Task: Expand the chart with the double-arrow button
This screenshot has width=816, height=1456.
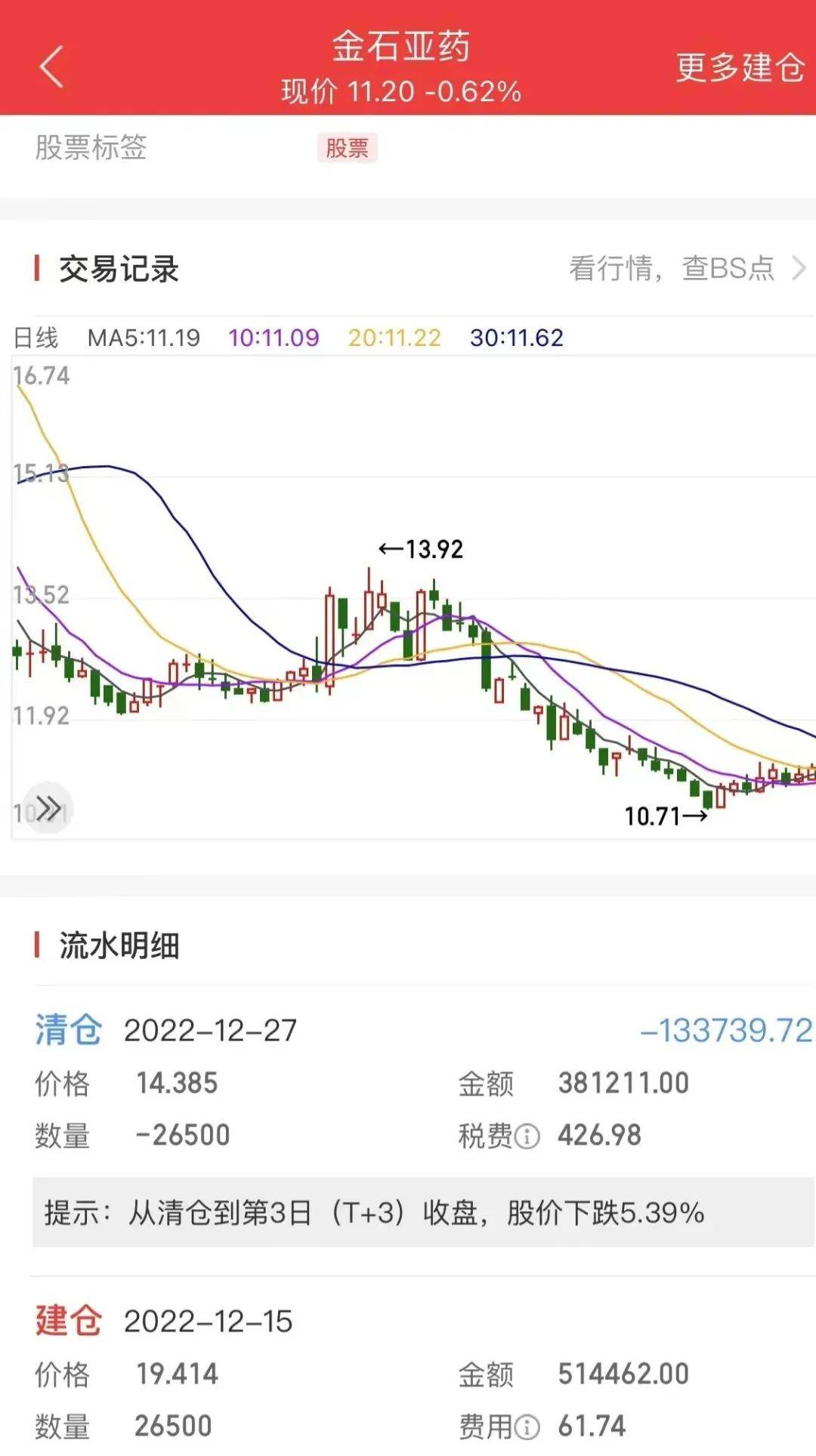Action: point(48,807)
